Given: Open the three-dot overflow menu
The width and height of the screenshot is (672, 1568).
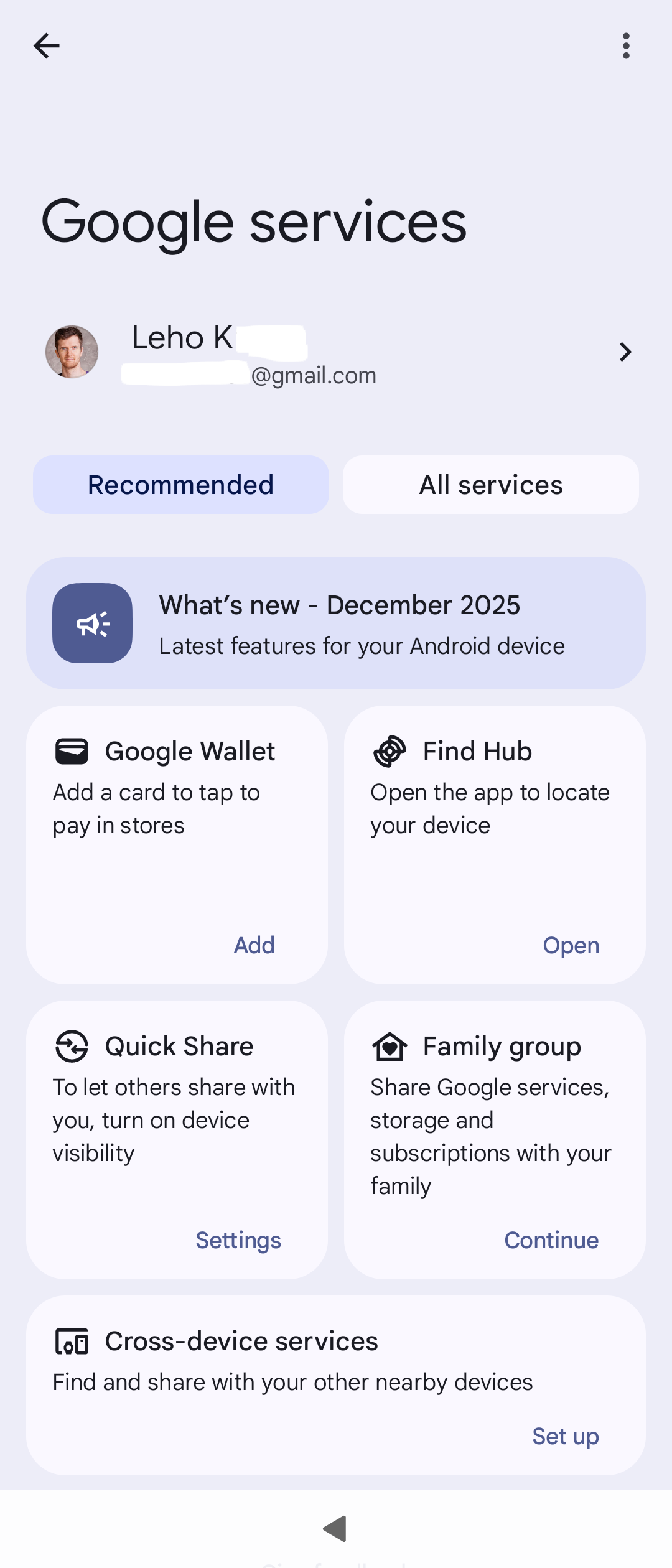Looking at the screenshot, I should (x=626, y=46).
